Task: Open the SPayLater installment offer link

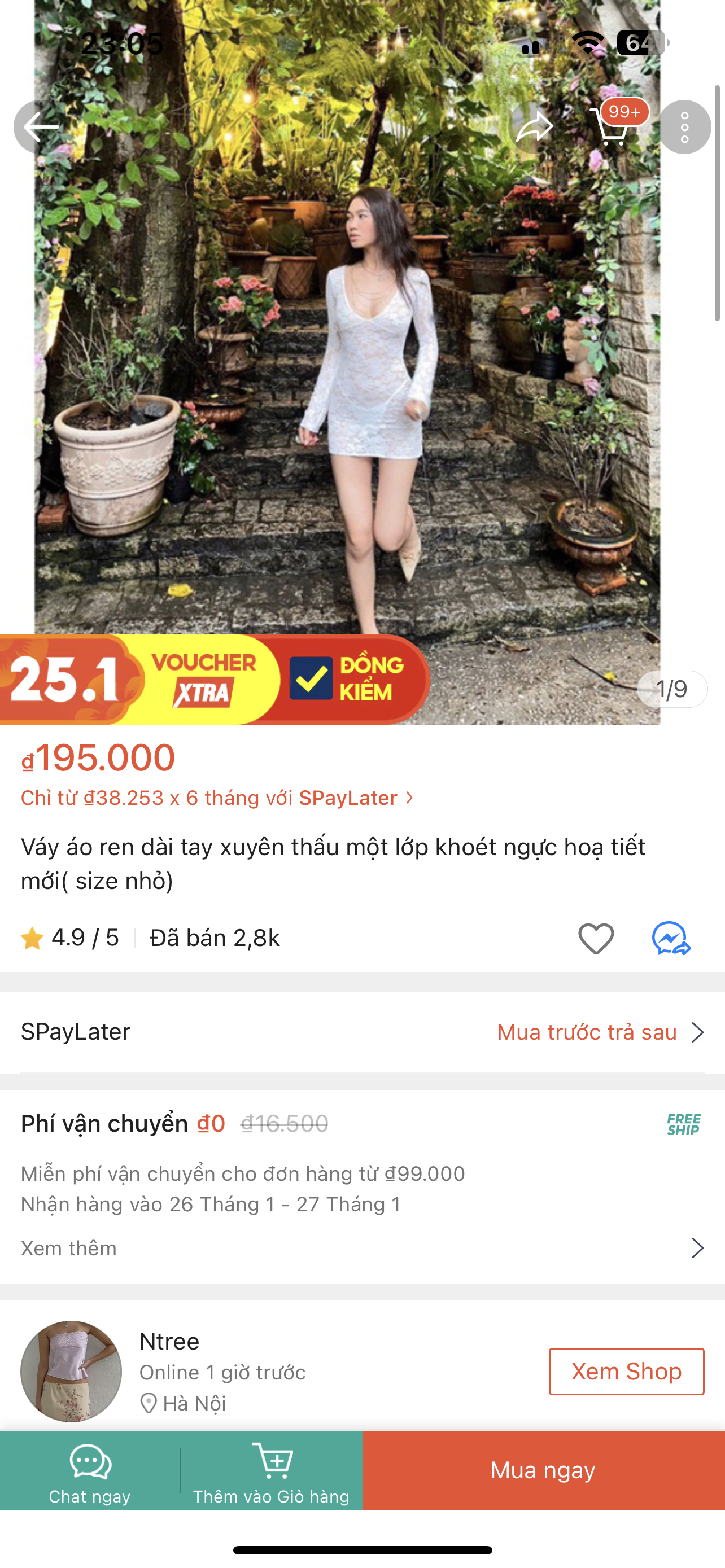Action: pyautogui.click(x=217, y=798)
